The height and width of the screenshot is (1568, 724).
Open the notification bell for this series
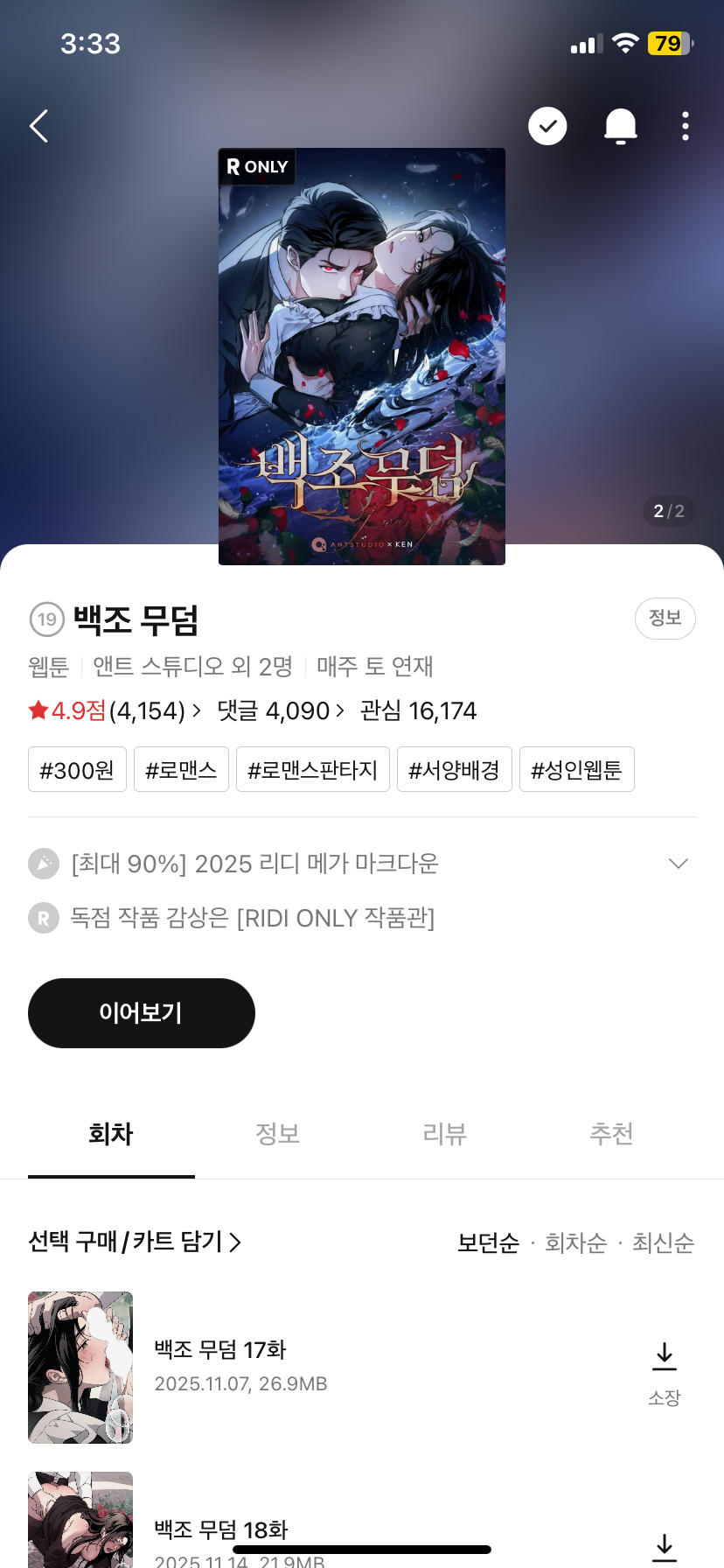click(x=621, y=127)
